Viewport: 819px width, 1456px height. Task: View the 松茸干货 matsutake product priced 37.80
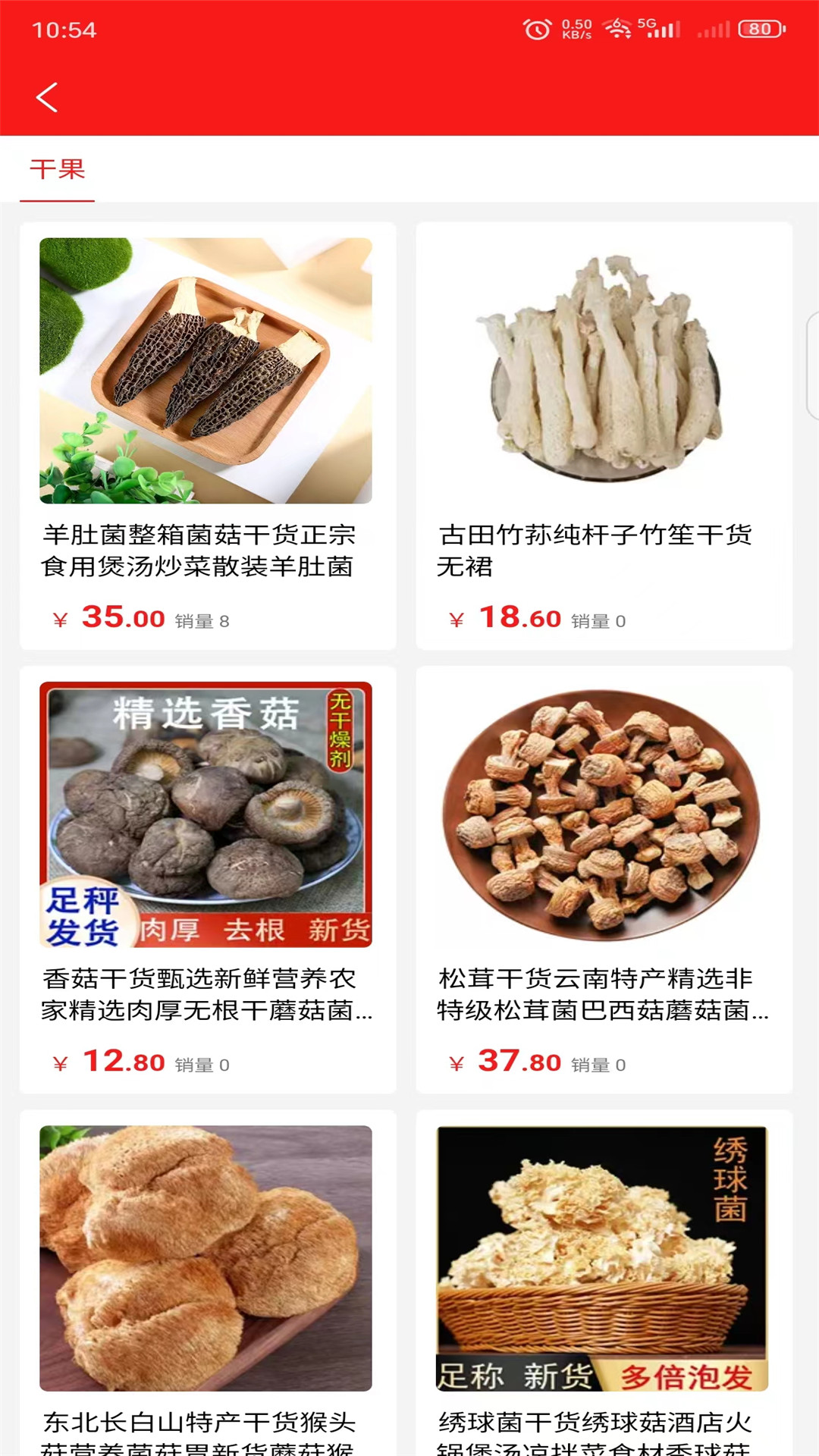point(604,879)
